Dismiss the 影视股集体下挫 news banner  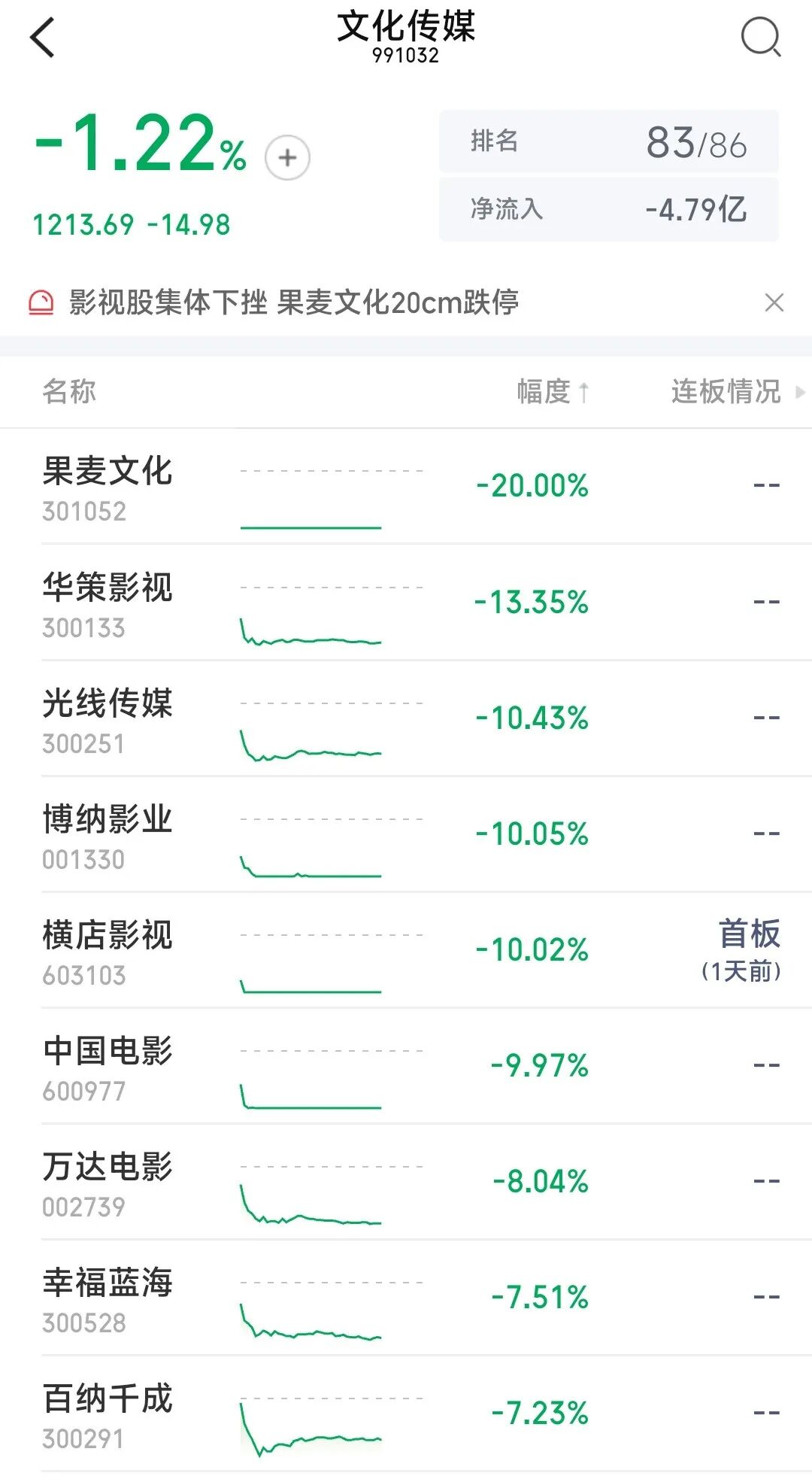click(774, 302)
